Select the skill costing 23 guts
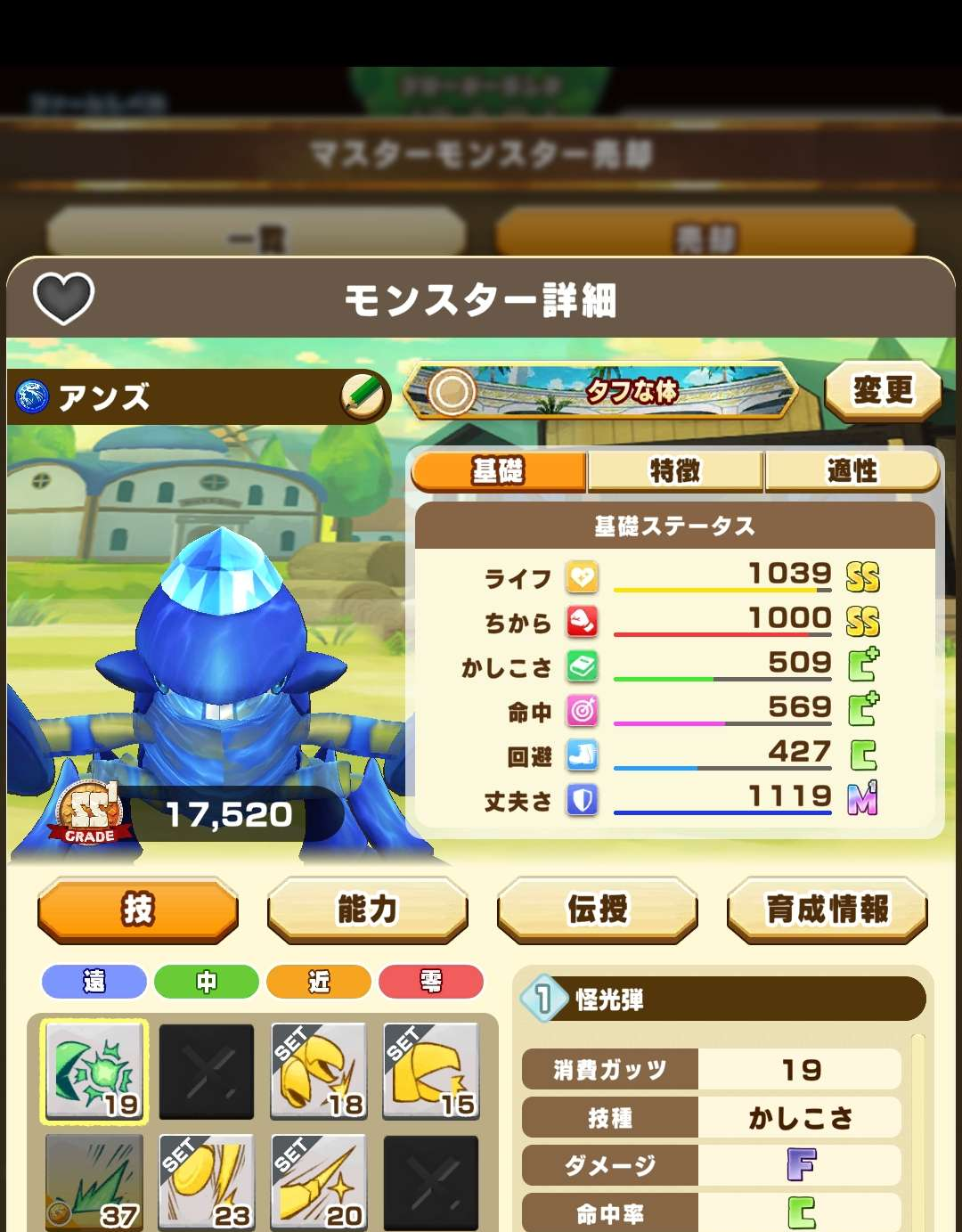This screenshot has height=1232, width=962. 207,1181
